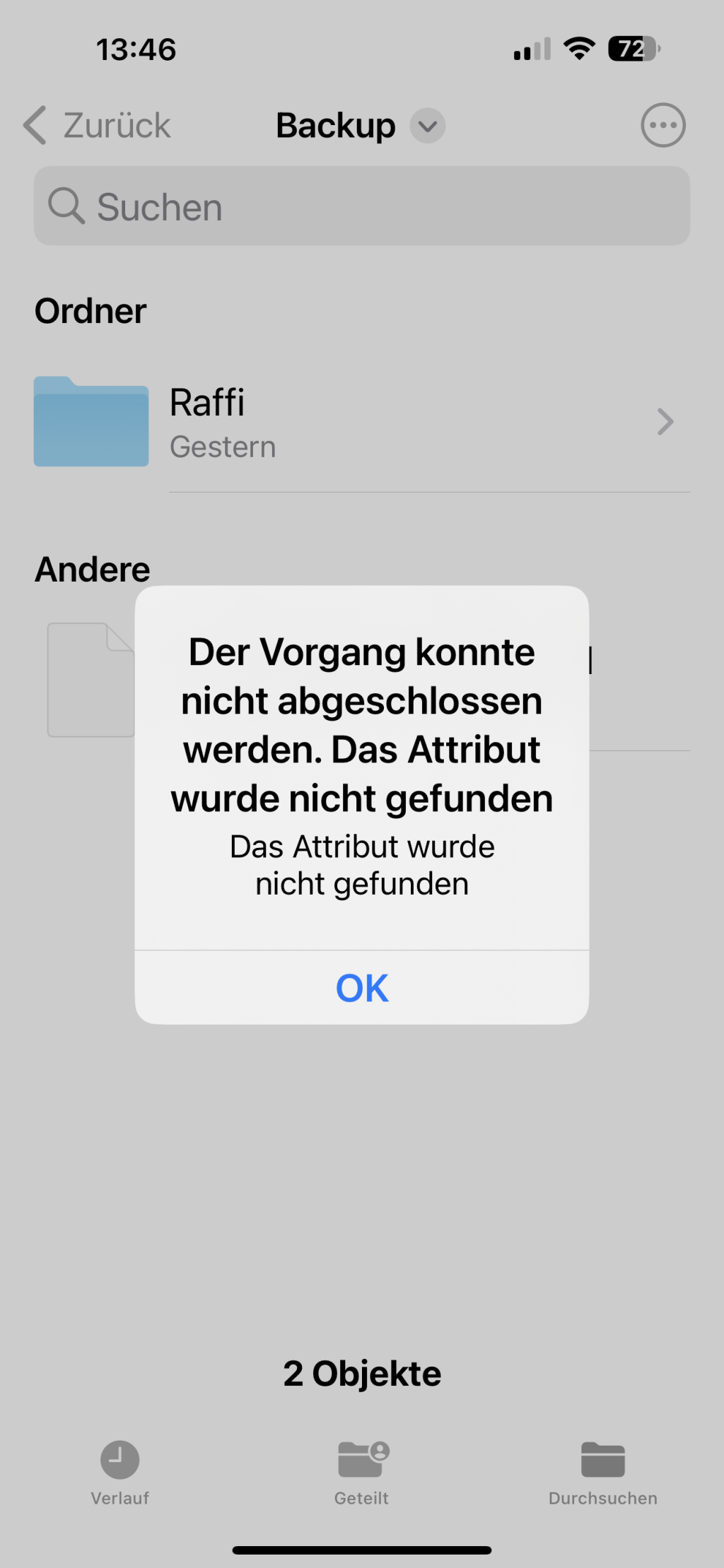Tap the Suchen search field
The height and width of the screenshot is (1568, 724).
pyautogui.click(x=361, y=206)
